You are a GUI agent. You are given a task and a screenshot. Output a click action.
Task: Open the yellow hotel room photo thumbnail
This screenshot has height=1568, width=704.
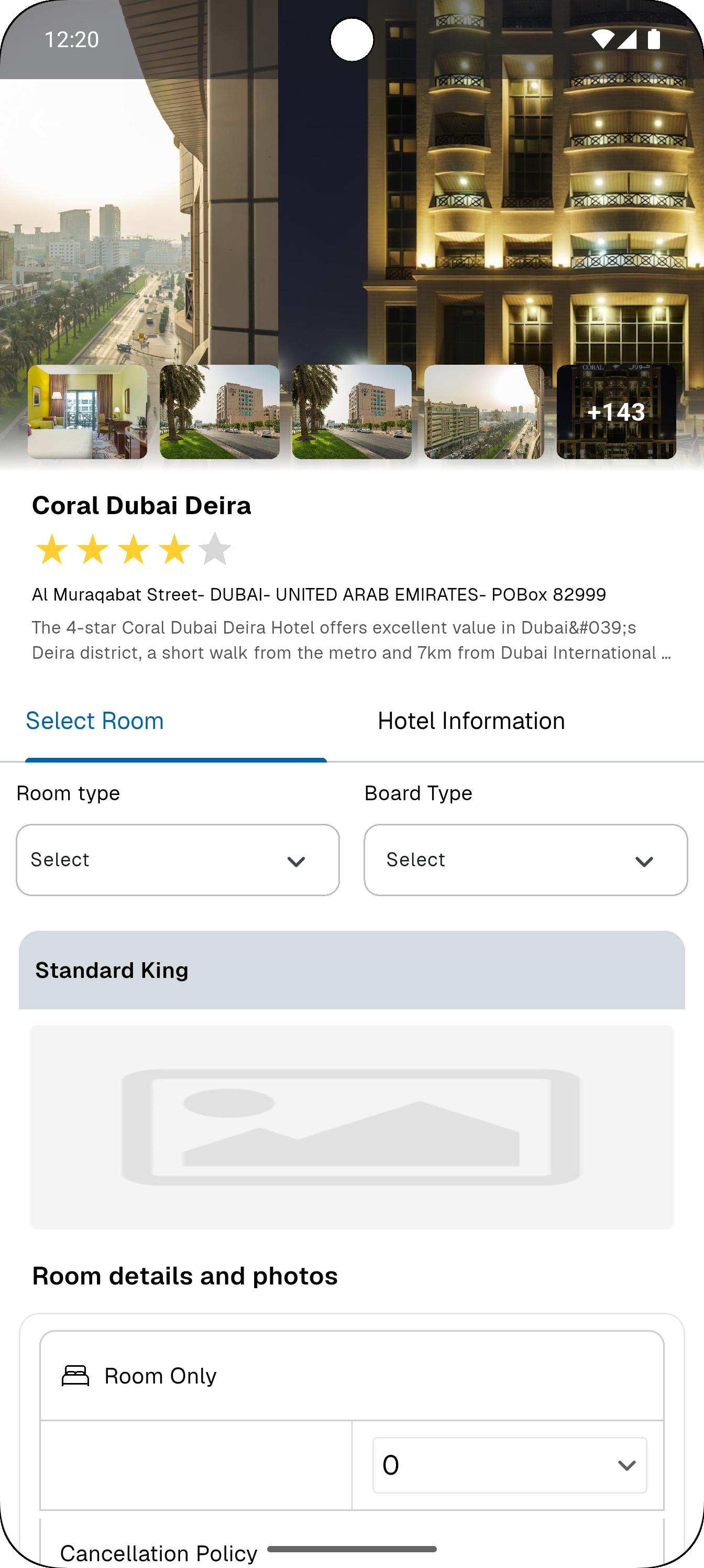[x=87, y=411]
